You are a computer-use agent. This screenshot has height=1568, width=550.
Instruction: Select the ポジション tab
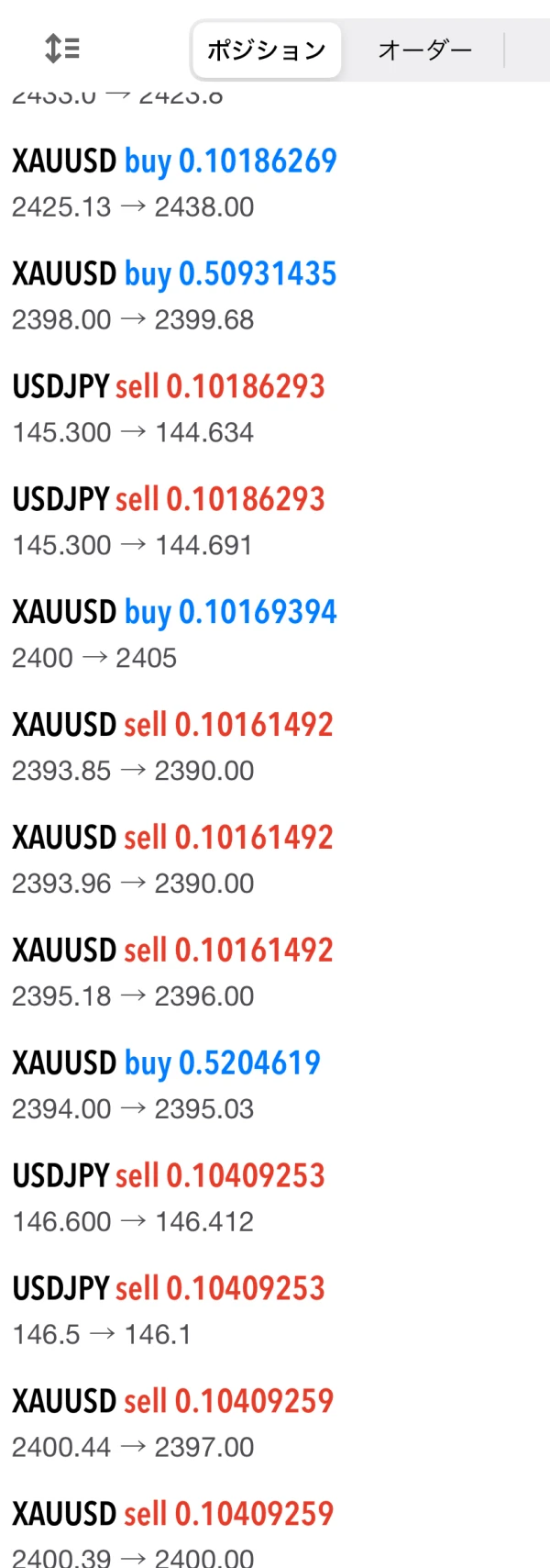click(266, 50)
